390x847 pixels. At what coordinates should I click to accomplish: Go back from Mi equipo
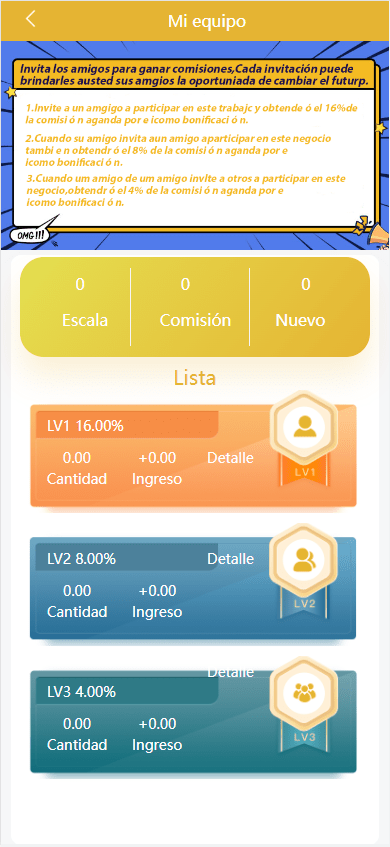point(31,19)
